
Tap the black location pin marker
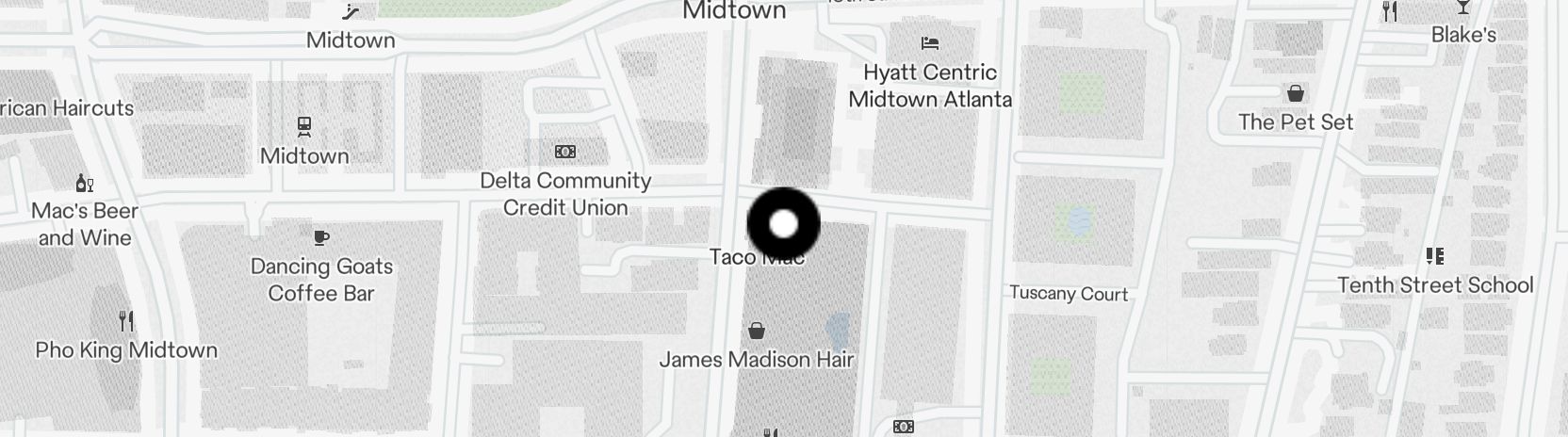[783, 224]
